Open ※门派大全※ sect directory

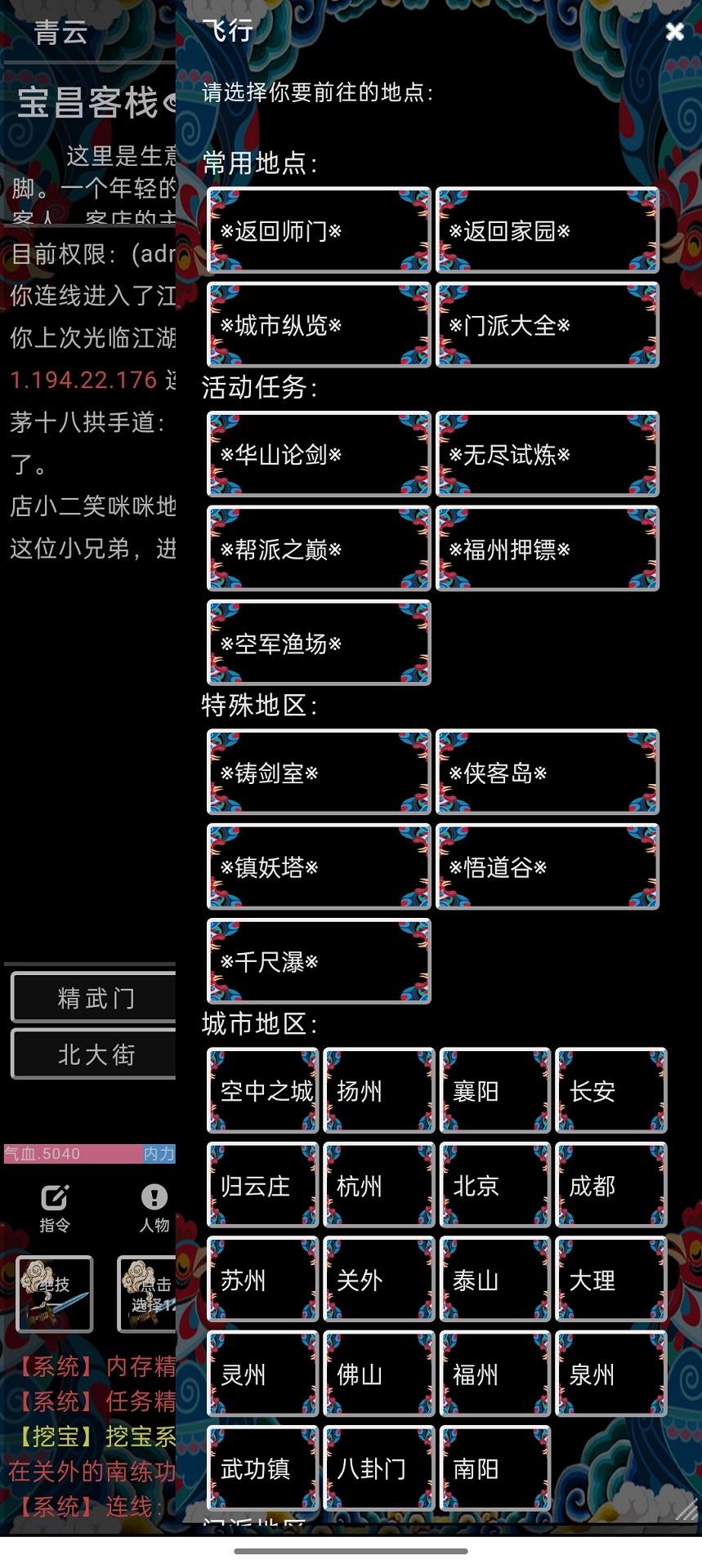click(547, 325)
